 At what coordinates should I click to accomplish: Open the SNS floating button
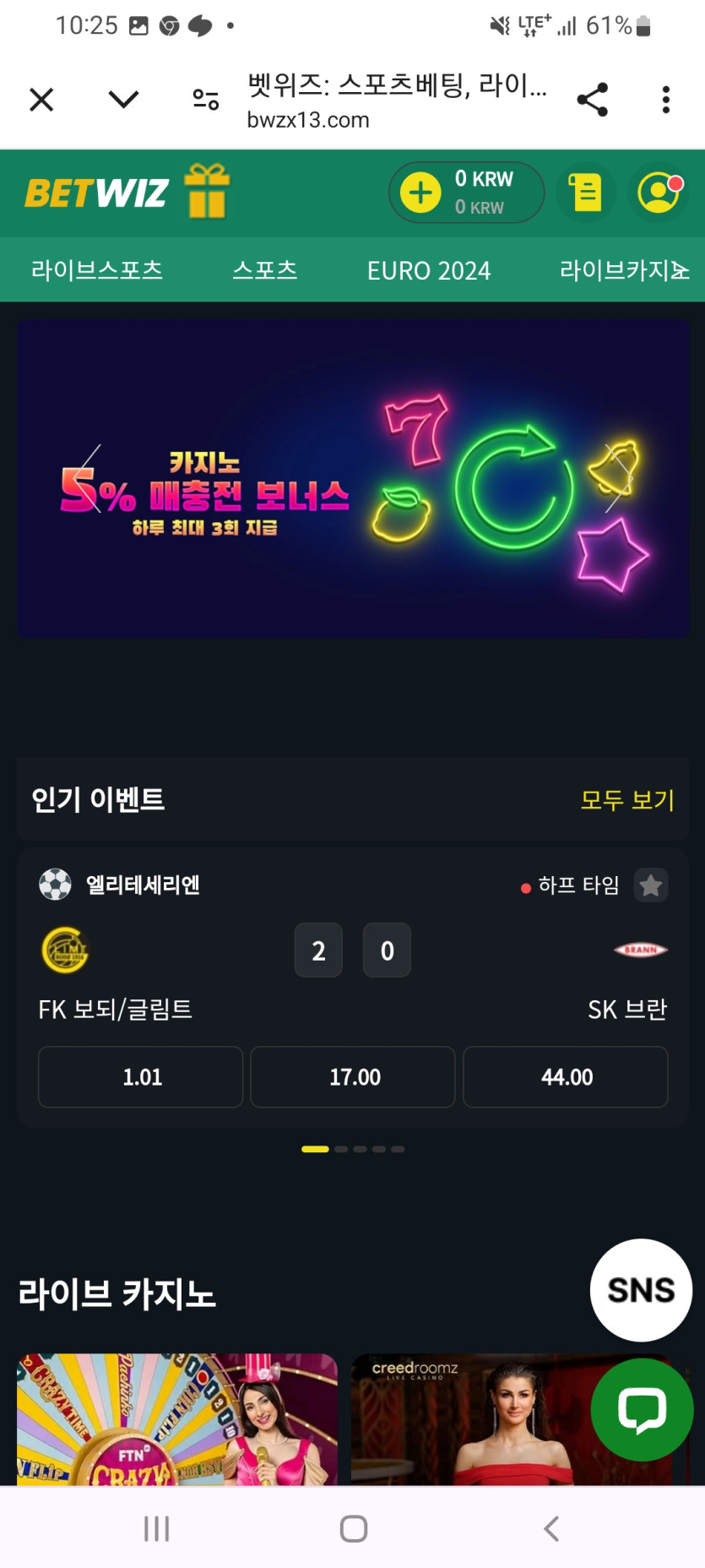pos(641,1290)
